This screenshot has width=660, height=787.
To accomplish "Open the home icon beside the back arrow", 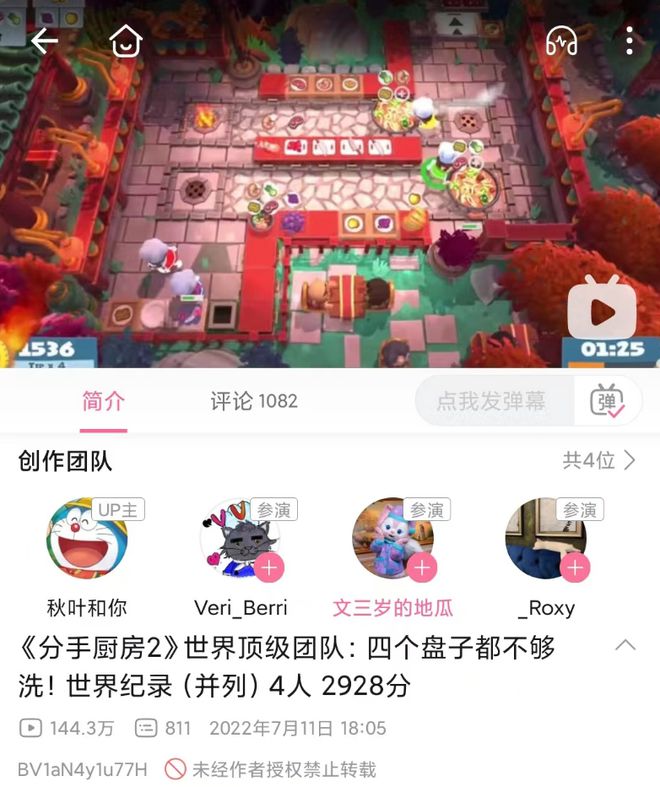I will [125, 41].
